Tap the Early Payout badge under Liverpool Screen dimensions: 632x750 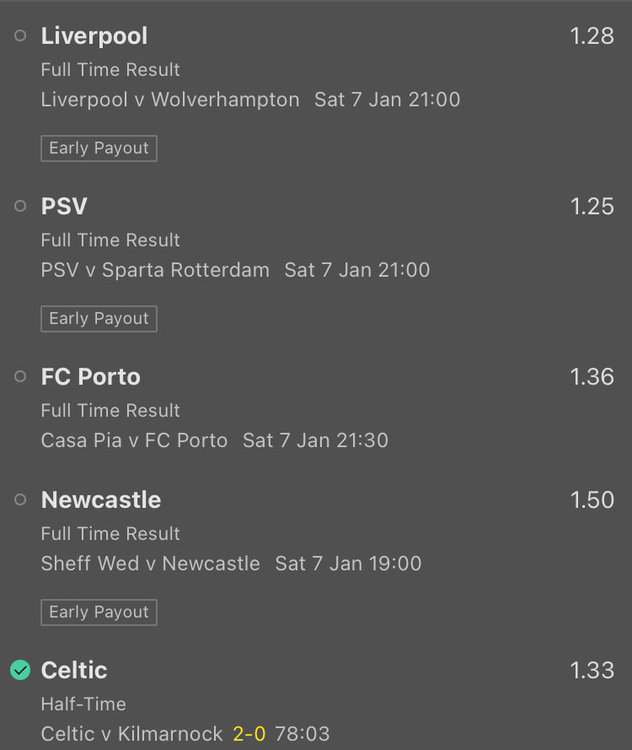click(99, 148)
